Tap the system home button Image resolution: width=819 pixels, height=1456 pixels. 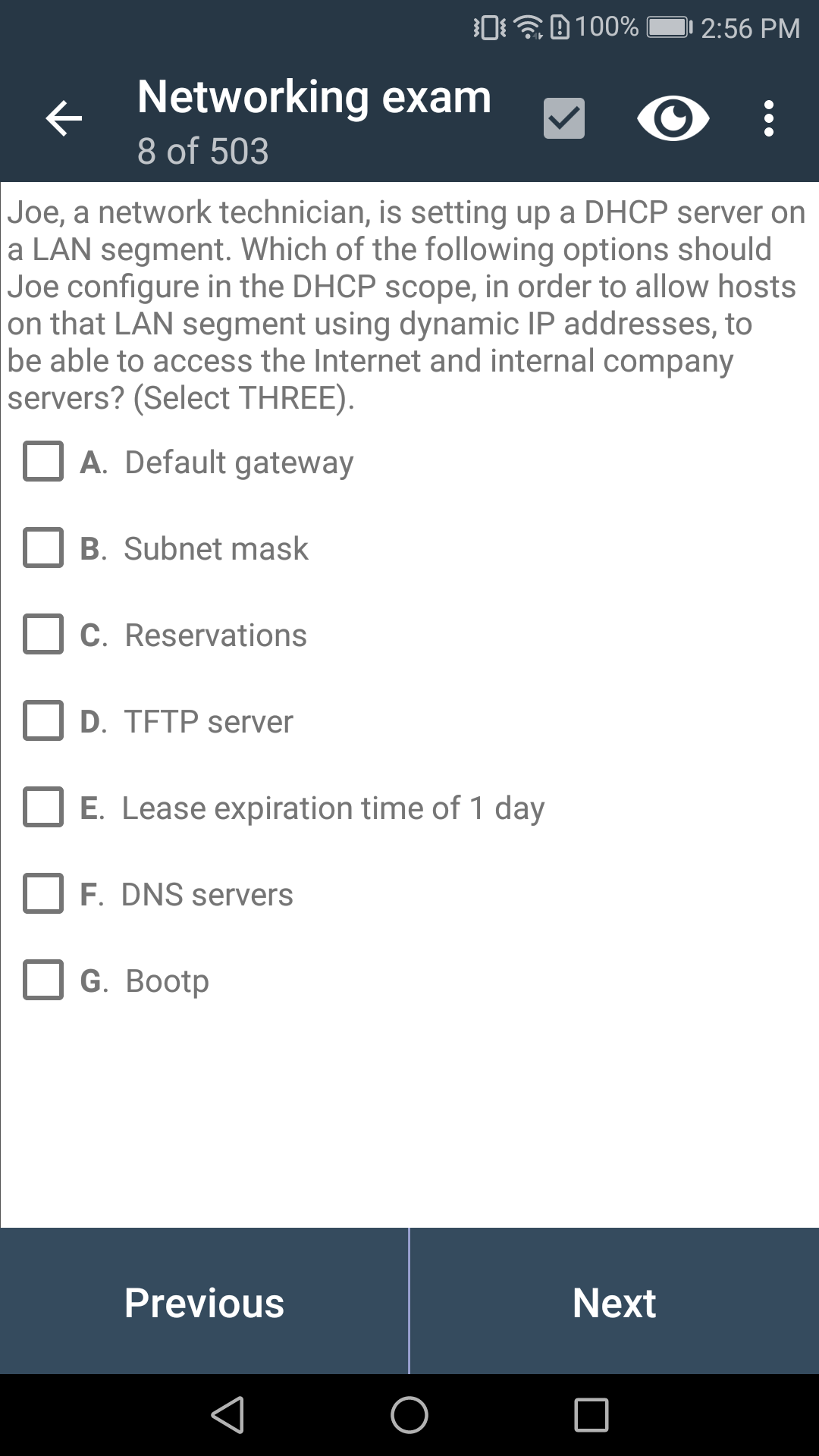tap(409, 1415)
